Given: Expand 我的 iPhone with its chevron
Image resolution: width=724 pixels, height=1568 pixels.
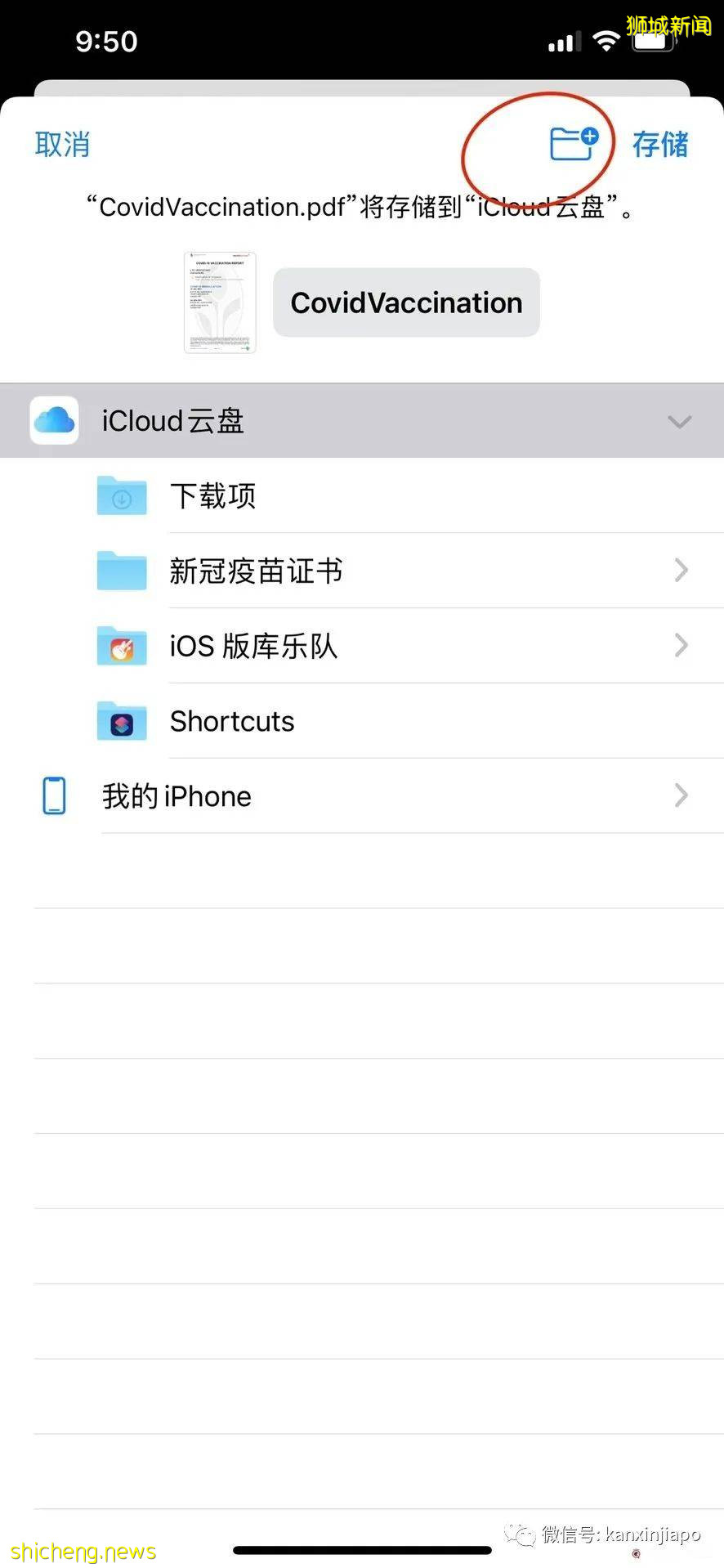Looking at the screenshot, I should point(682,795).
